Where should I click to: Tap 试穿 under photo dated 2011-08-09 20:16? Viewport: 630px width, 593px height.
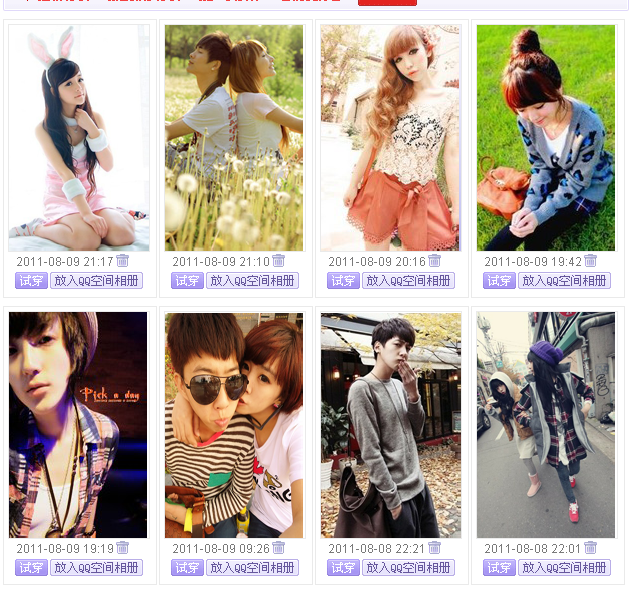(343, 281)
